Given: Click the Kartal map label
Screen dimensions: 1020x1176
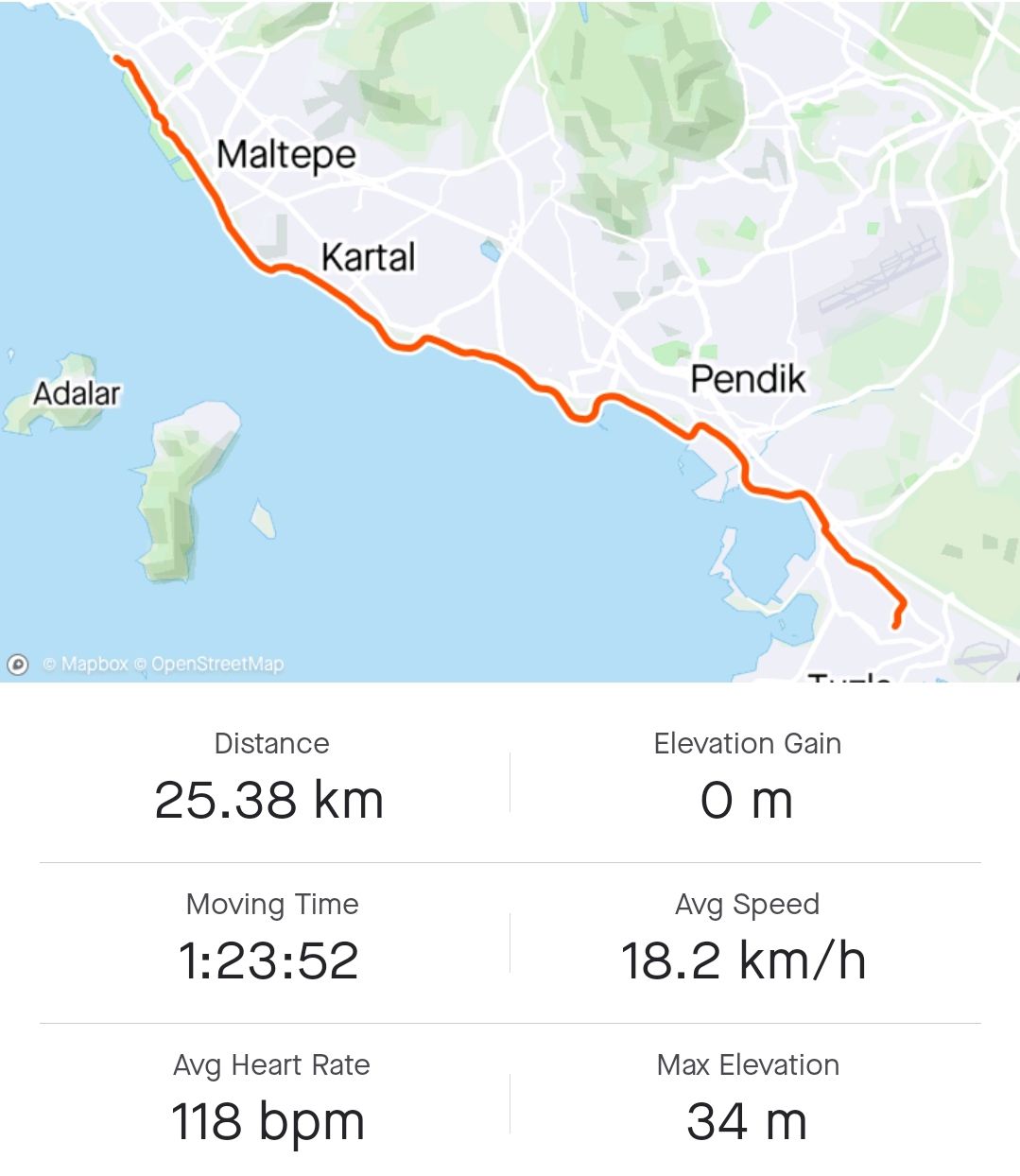Looking at the screenshot, I should (x=368, y=255).
